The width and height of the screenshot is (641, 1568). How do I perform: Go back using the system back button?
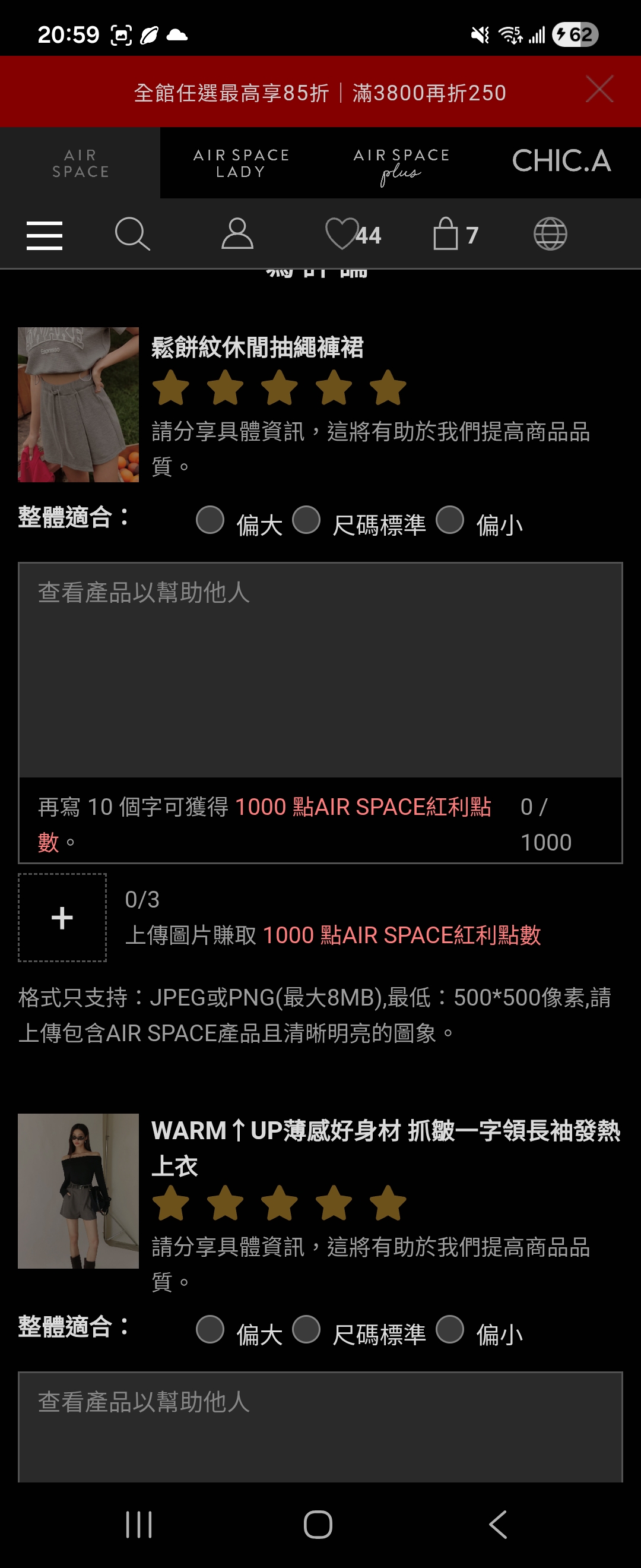(498, 1525)
